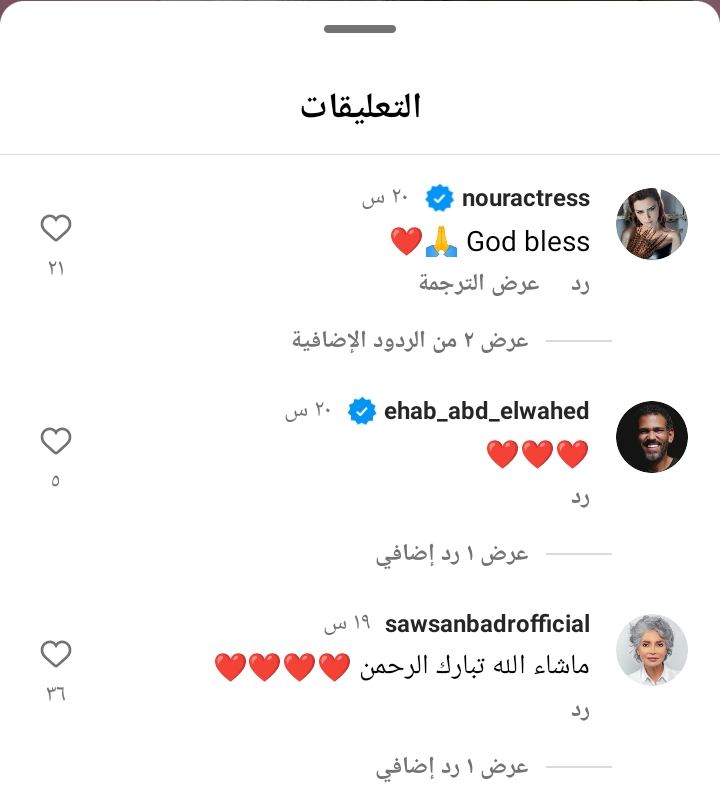720x799 pixels.
Task: Reply (رد) to nouractress's comment
Action: (580, 284)
